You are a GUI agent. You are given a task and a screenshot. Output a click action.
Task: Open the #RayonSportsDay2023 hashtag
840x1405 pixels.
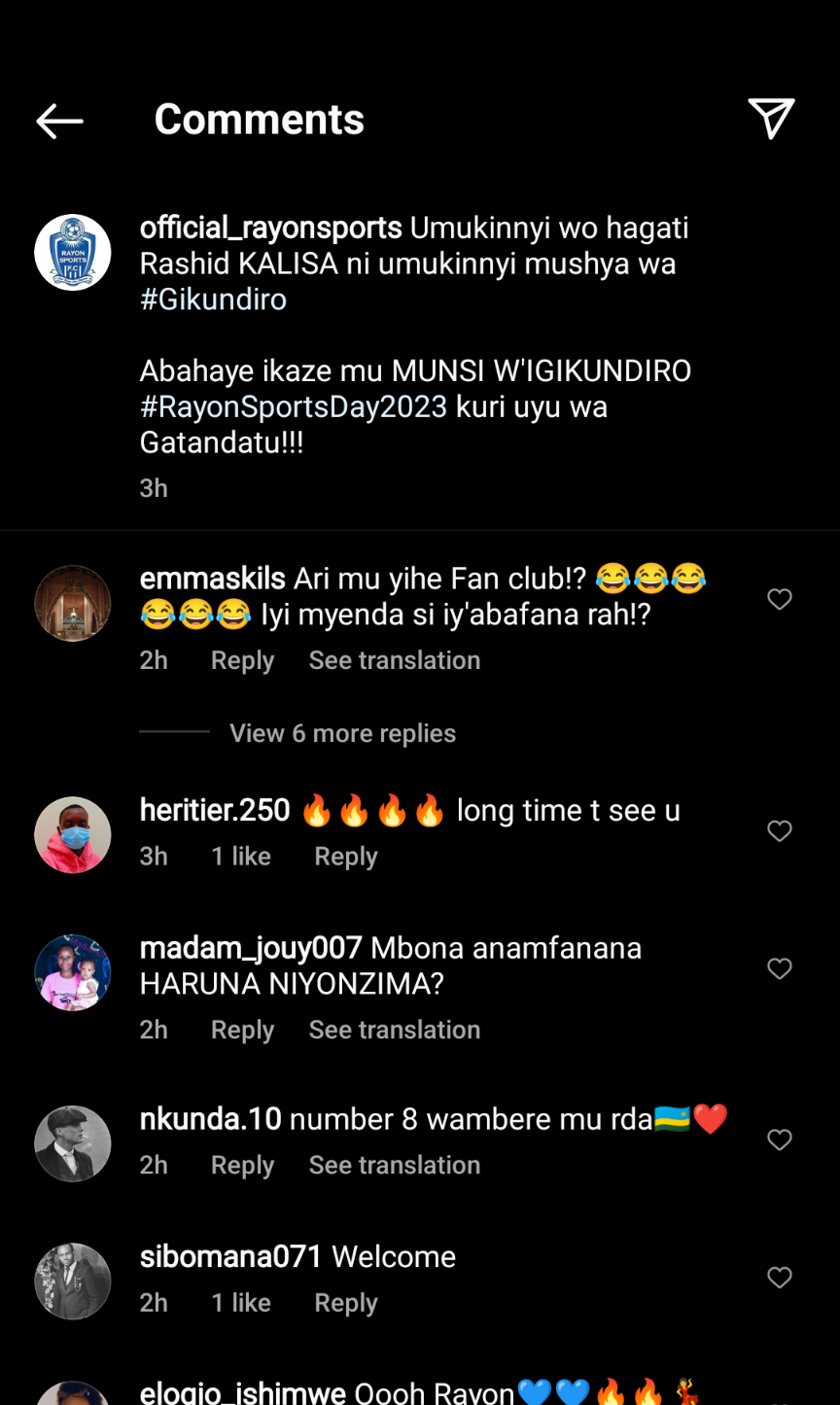coord(293,406)
